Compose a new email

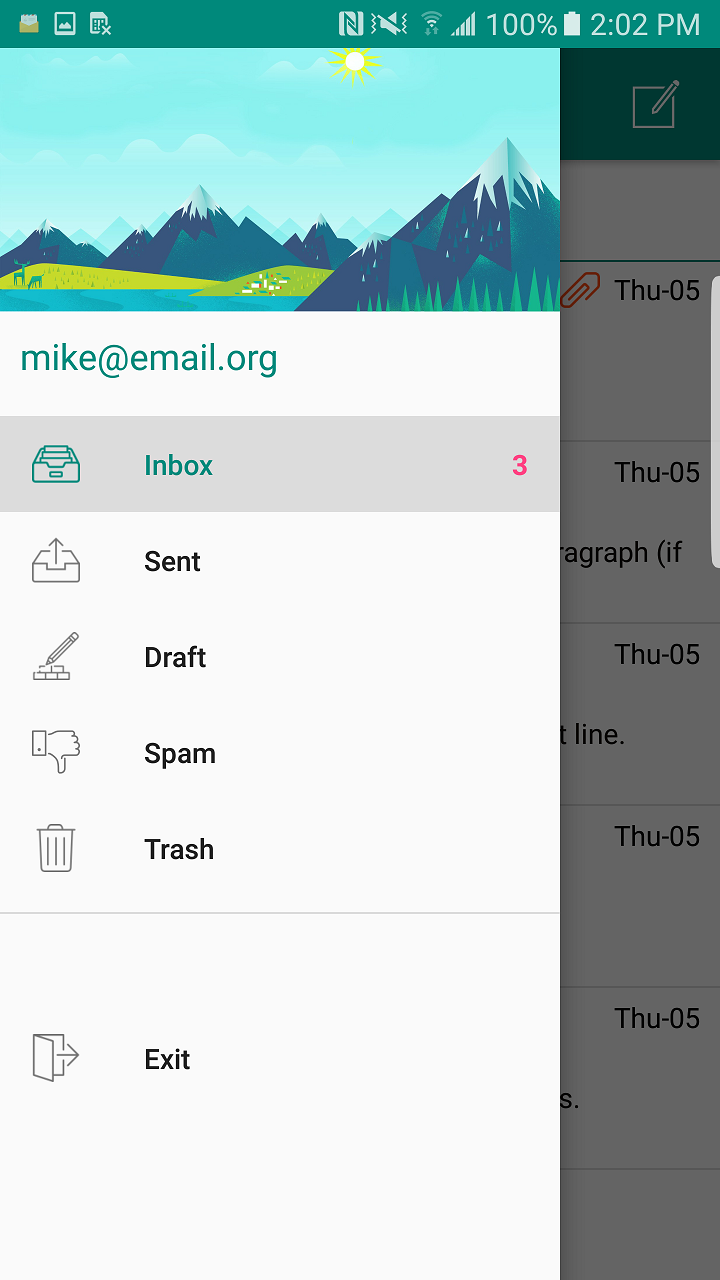(x=655, y=104)
